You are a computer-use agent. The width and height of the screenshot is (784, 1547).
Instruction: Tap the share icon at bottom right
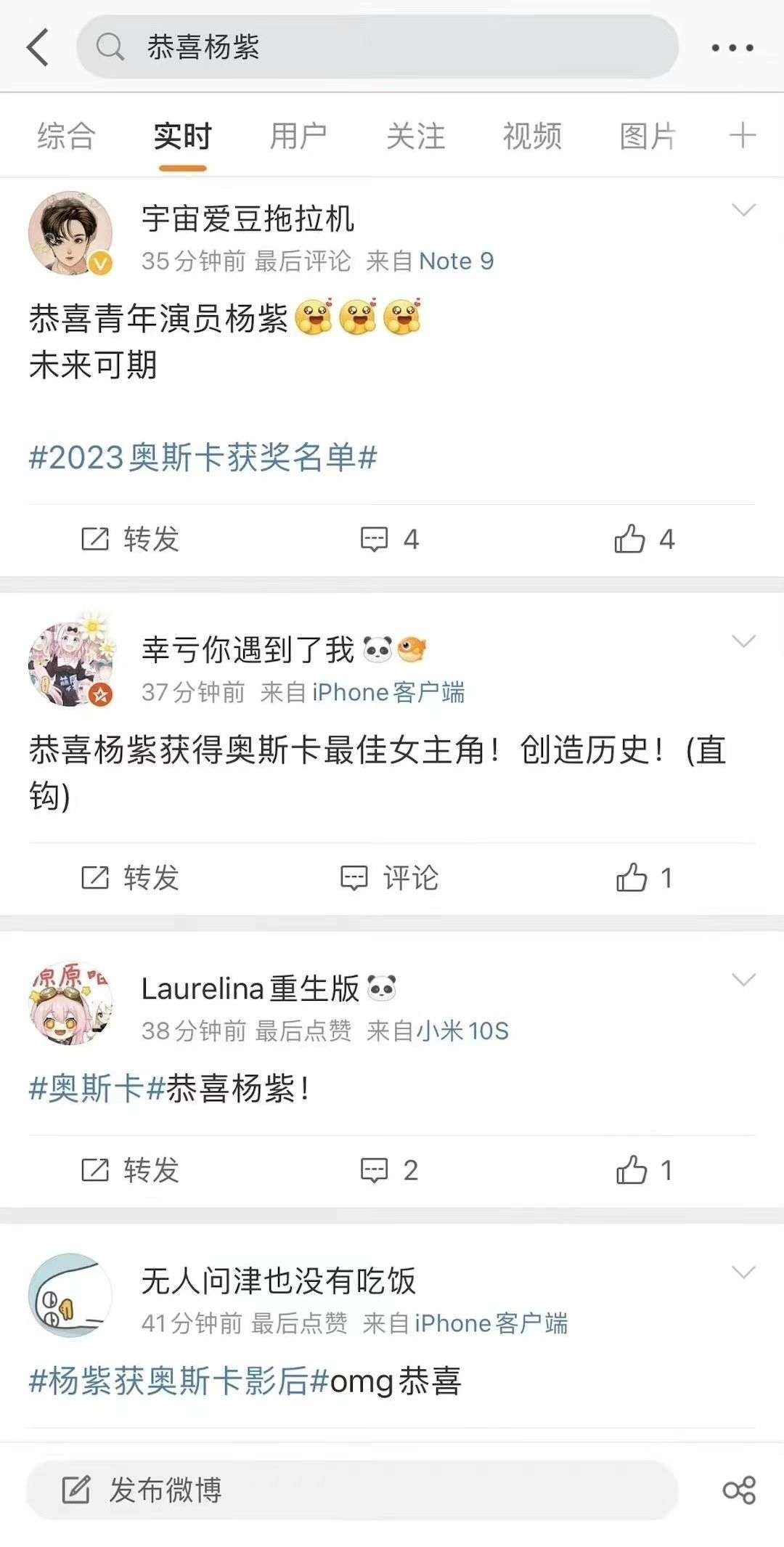(739, 1490)
